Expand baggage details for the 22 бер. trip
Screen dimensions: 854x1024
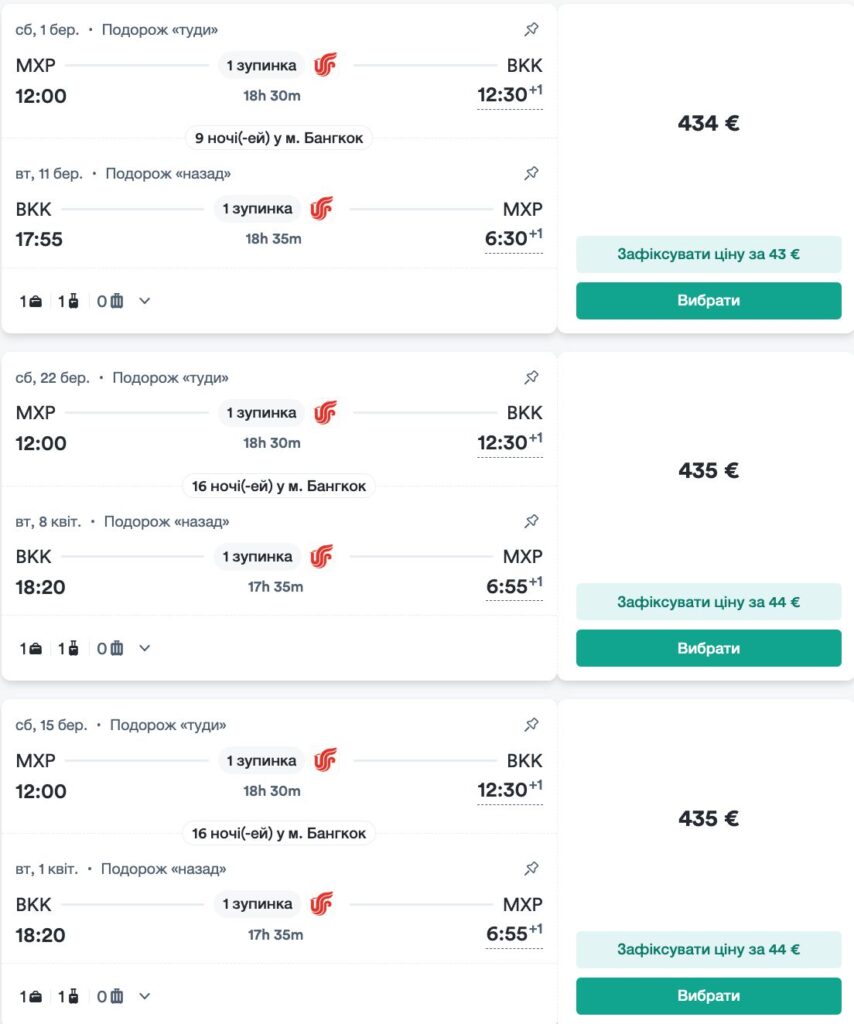(x=144, y=649)
